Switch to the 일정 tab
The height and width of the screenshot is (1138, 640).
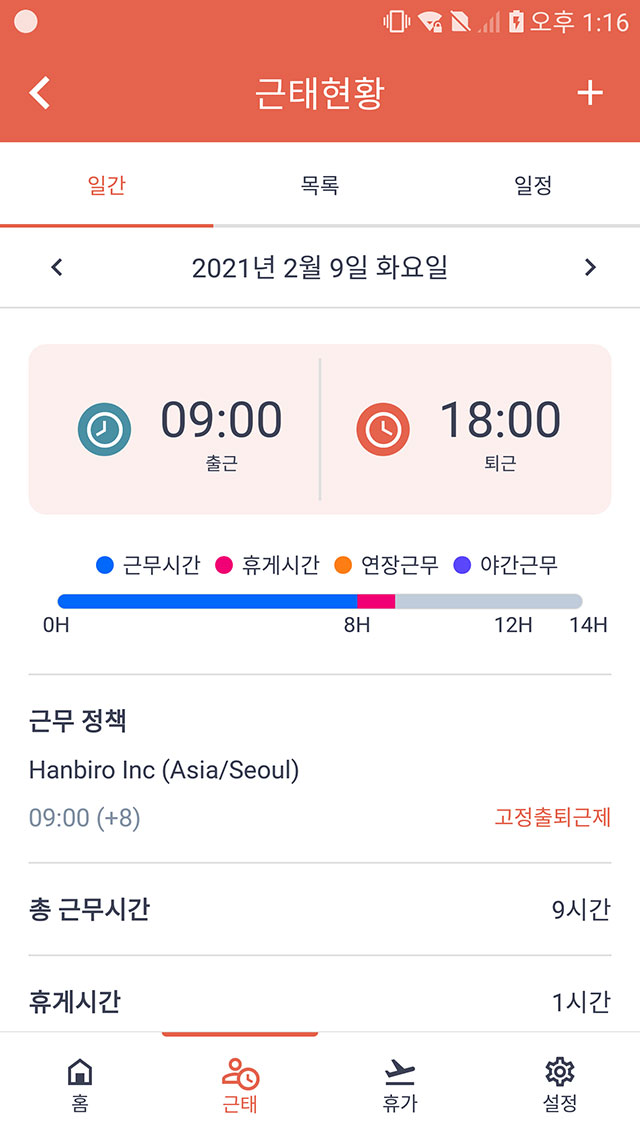click(533, 185)
